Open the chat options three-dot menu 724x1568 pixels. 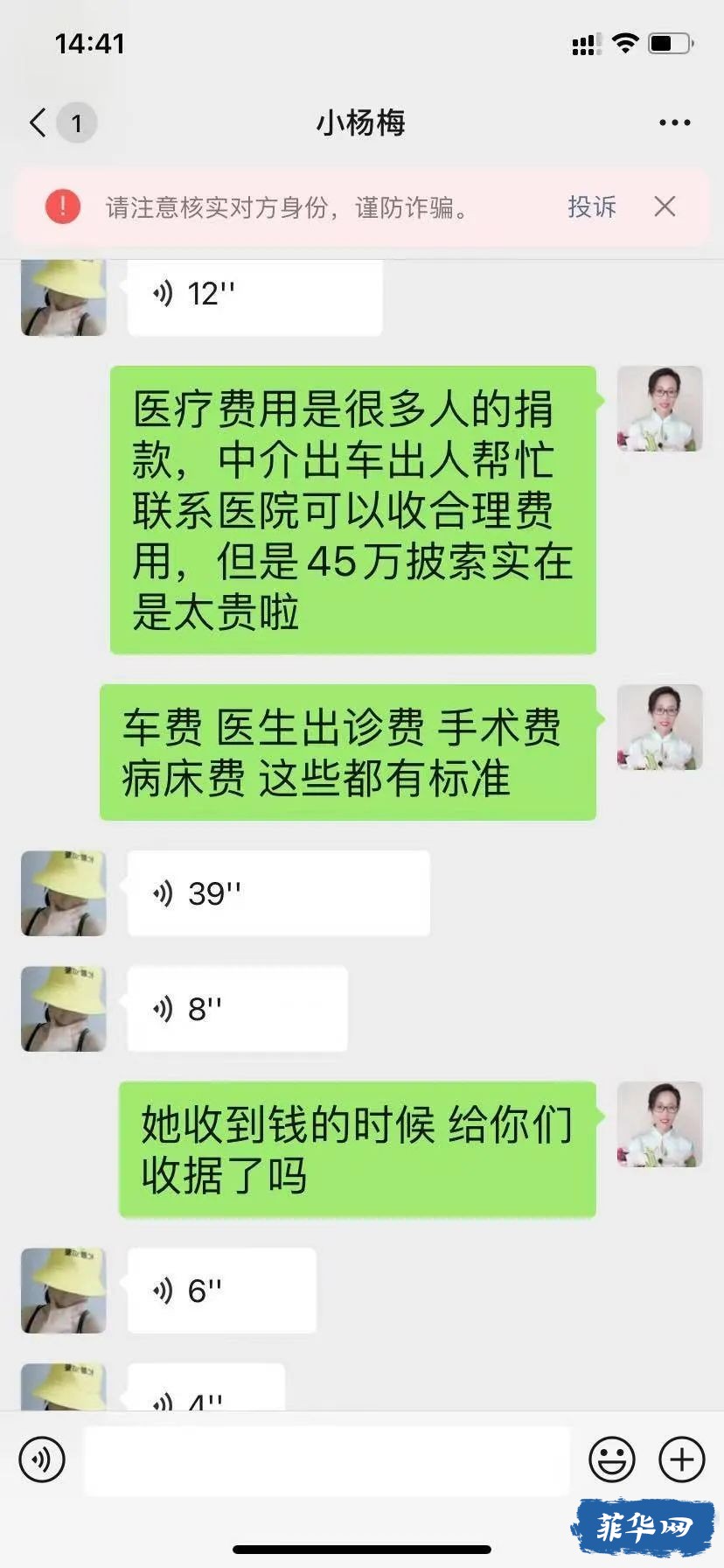pyautogui.click(x=674, y=123)
